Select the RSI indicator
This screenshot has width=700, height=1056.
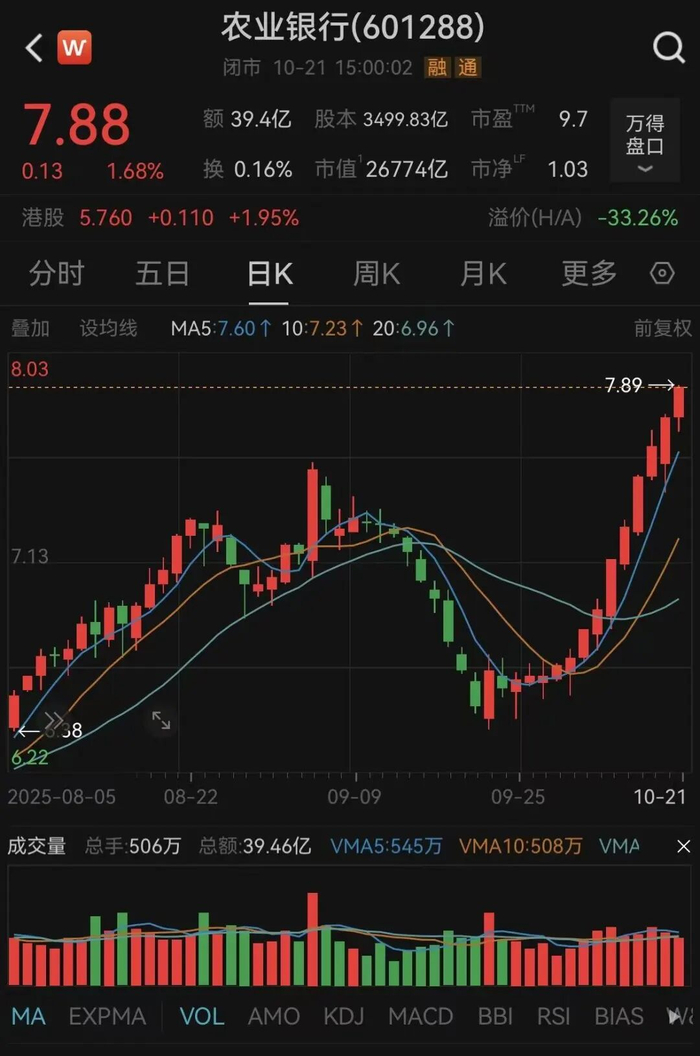(x=553, y=1017)
